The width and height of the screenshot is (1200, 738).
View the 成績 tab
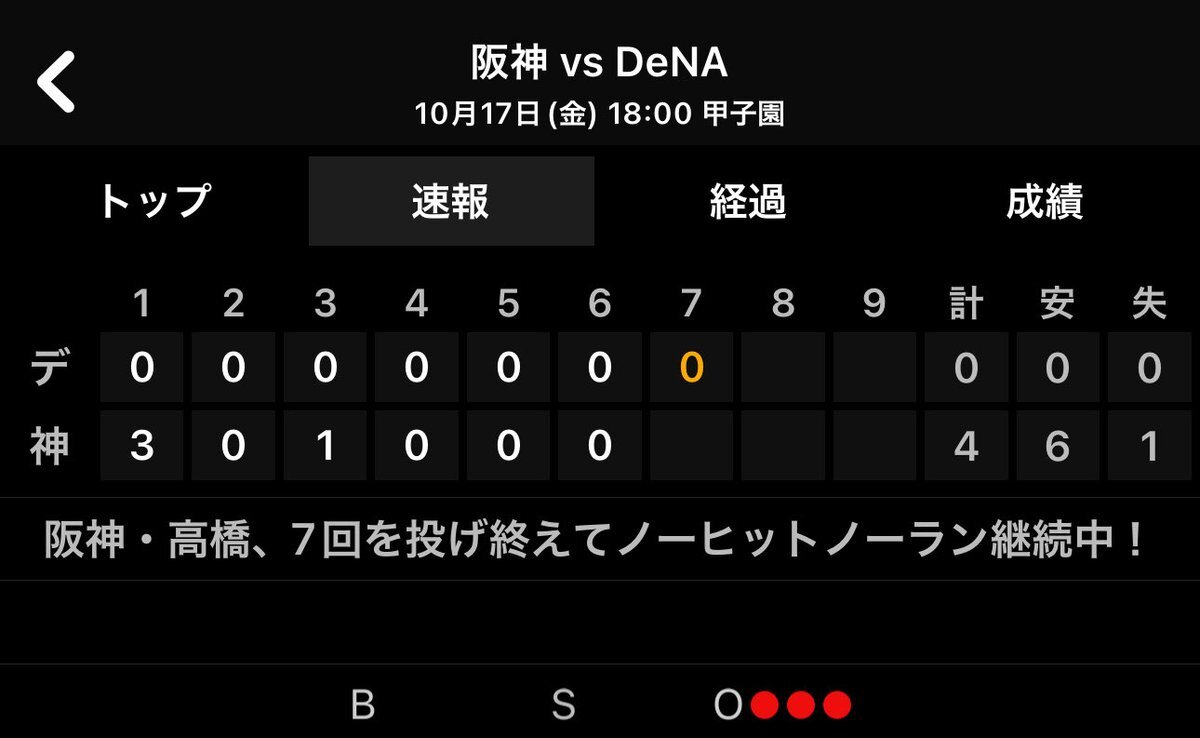pos(1044,202)
